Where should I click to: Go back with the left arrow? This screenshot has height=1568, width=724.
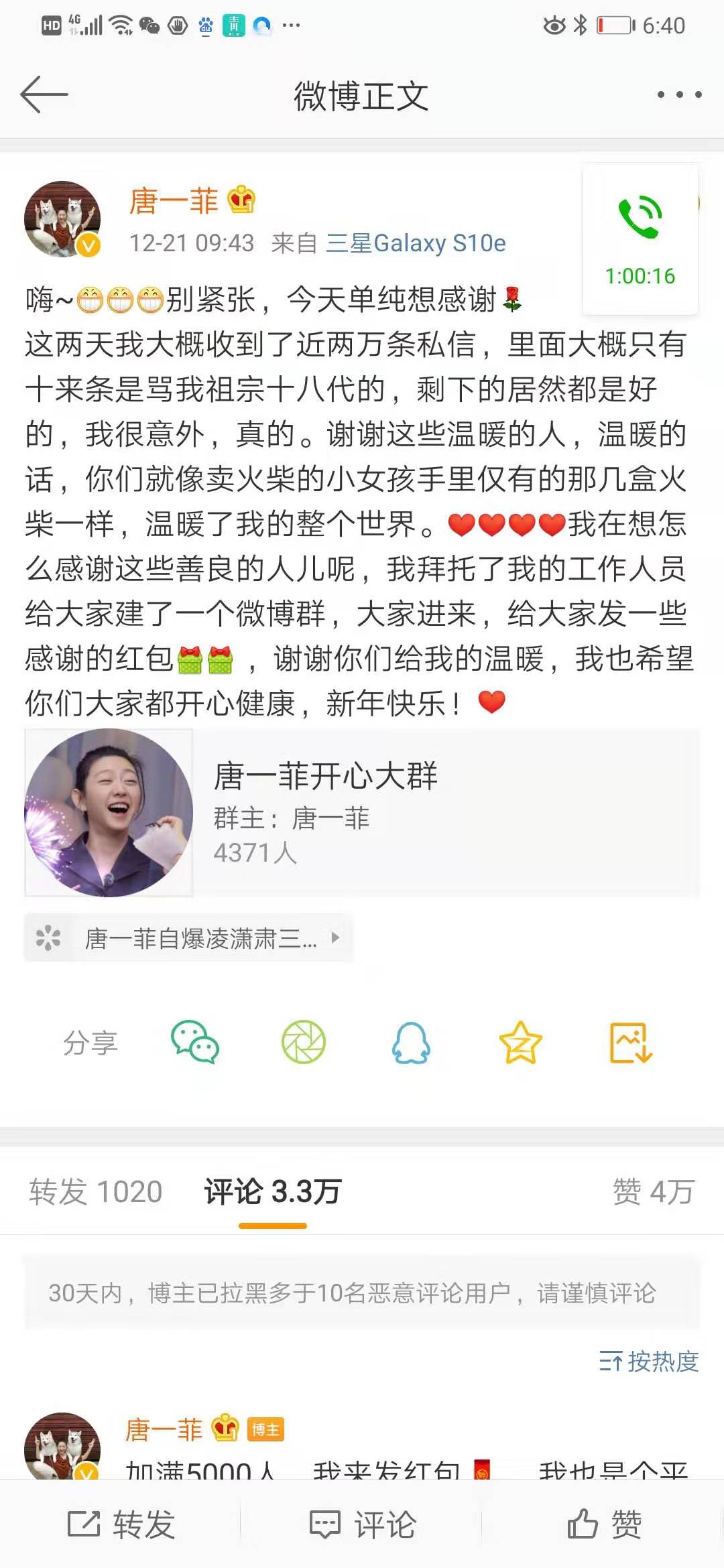point(42,94)
